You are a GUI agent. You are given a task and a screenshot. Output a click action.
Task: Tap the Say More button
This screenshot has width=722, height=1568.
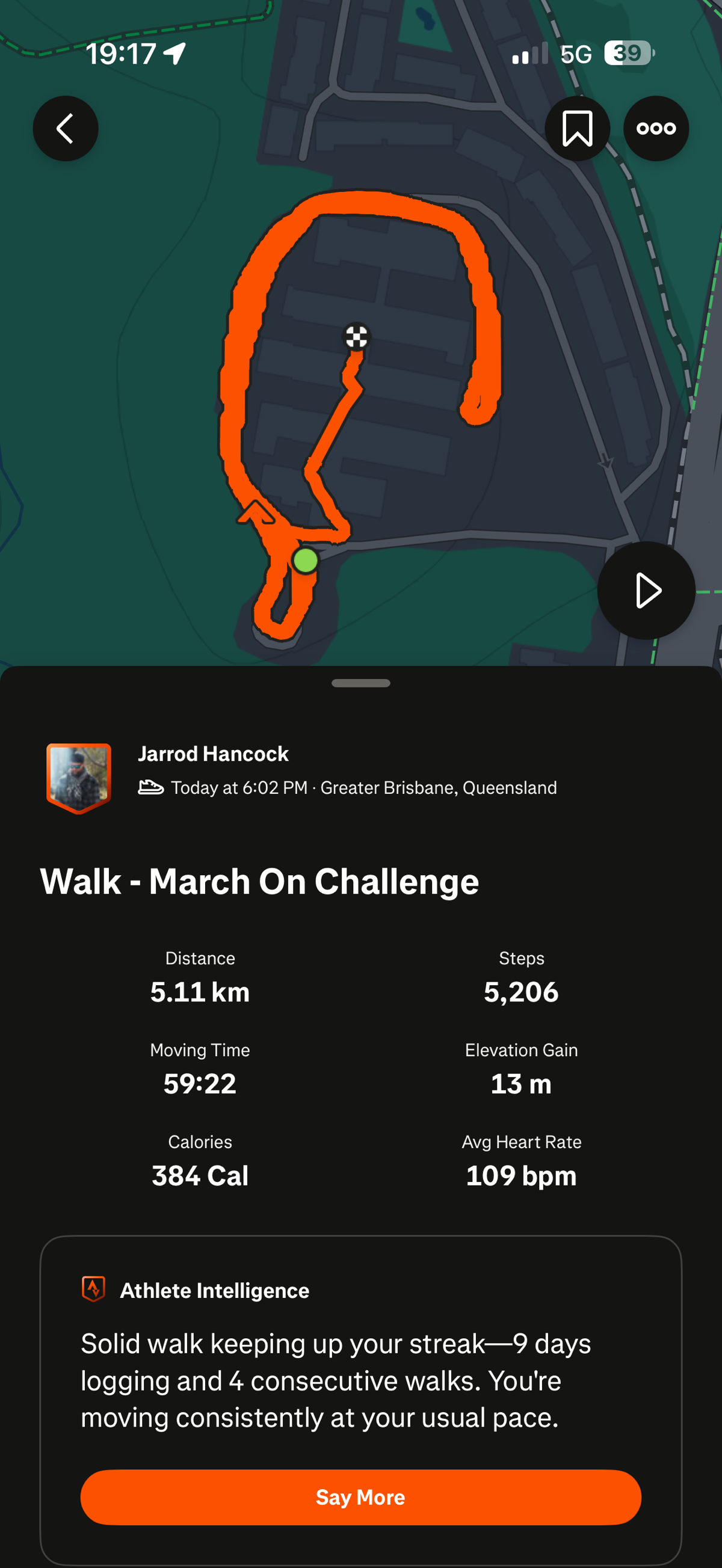coord(360,1497)
